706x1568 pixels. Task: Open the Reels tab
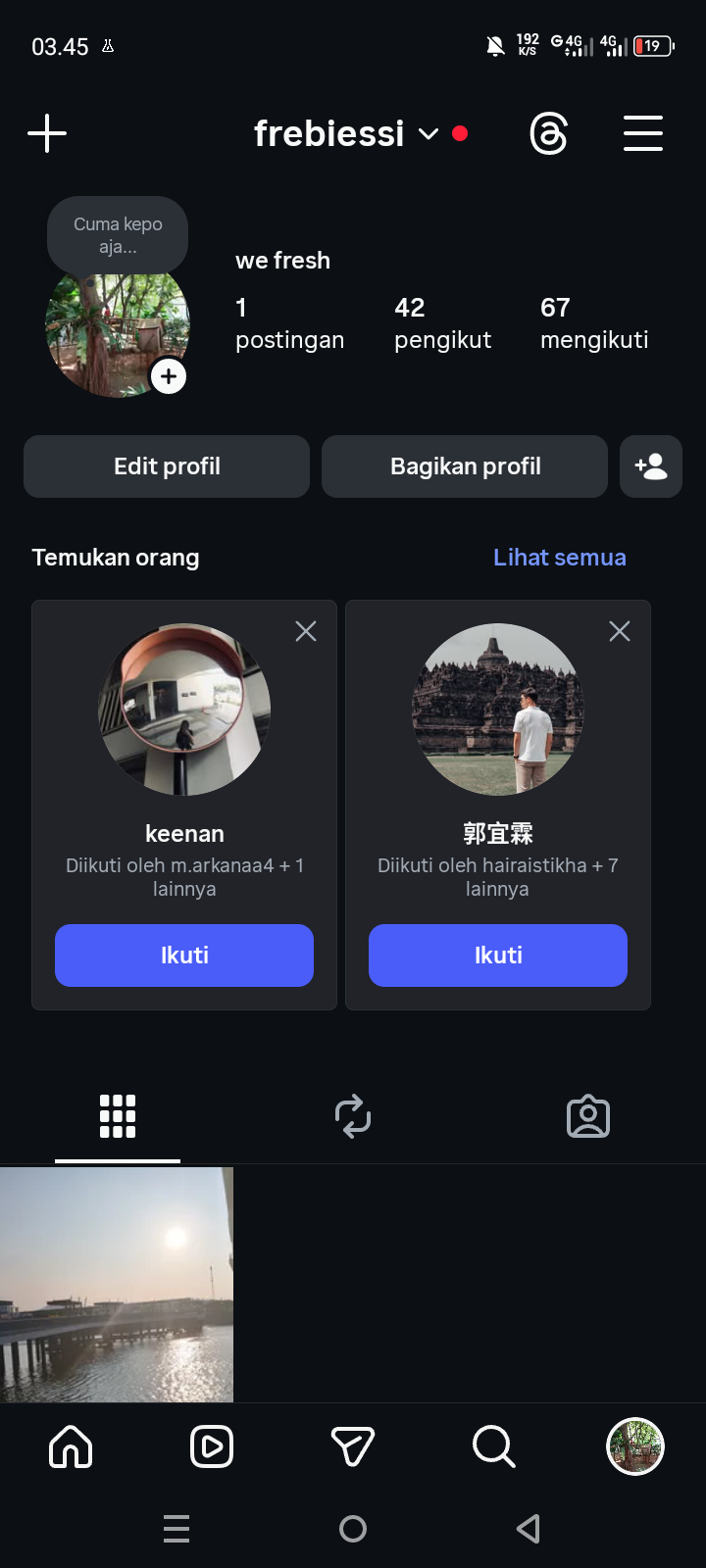pos(212,1446)
